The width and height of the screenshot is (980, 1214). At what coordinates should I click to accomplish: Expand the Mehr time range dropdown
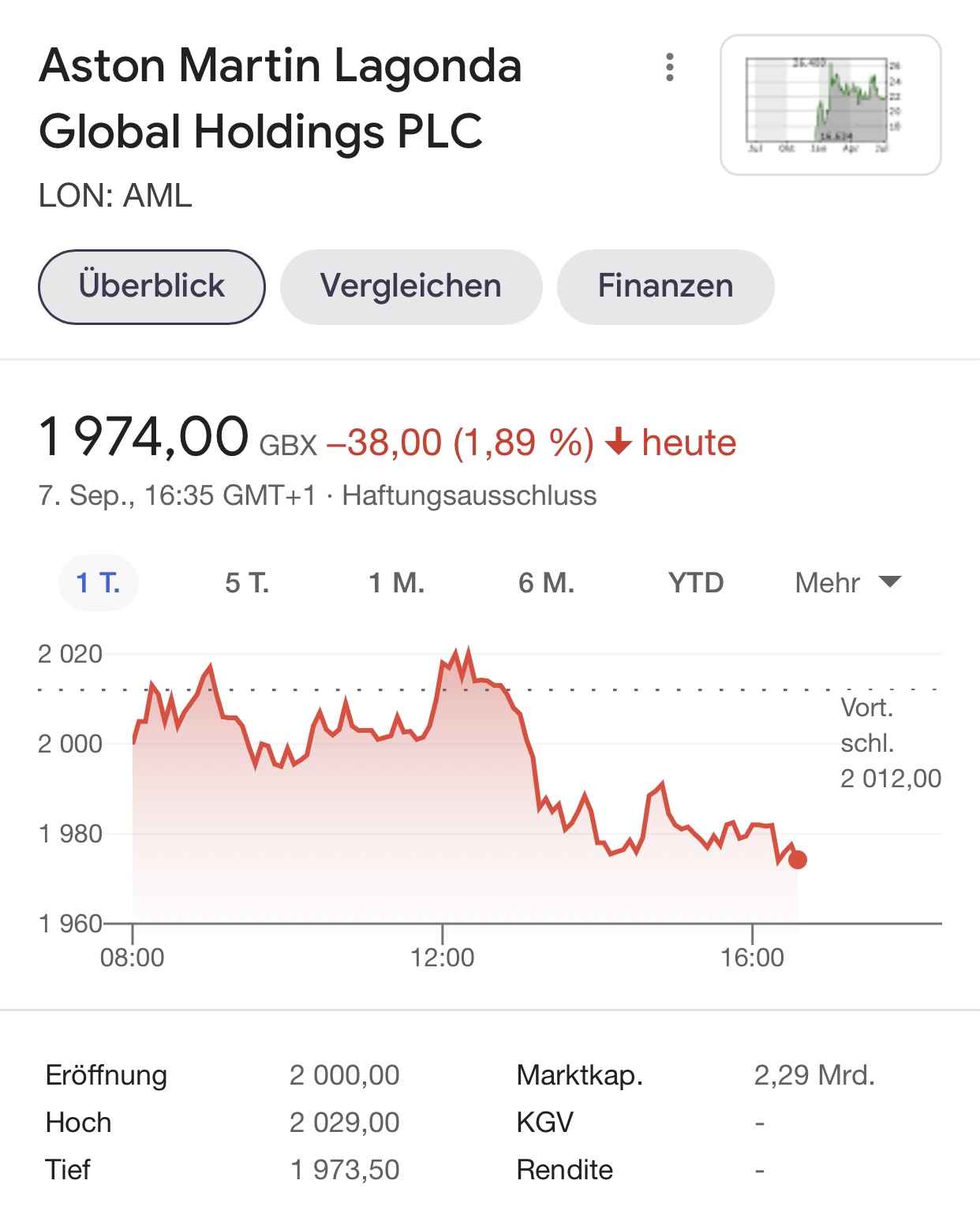coord(847,584)
